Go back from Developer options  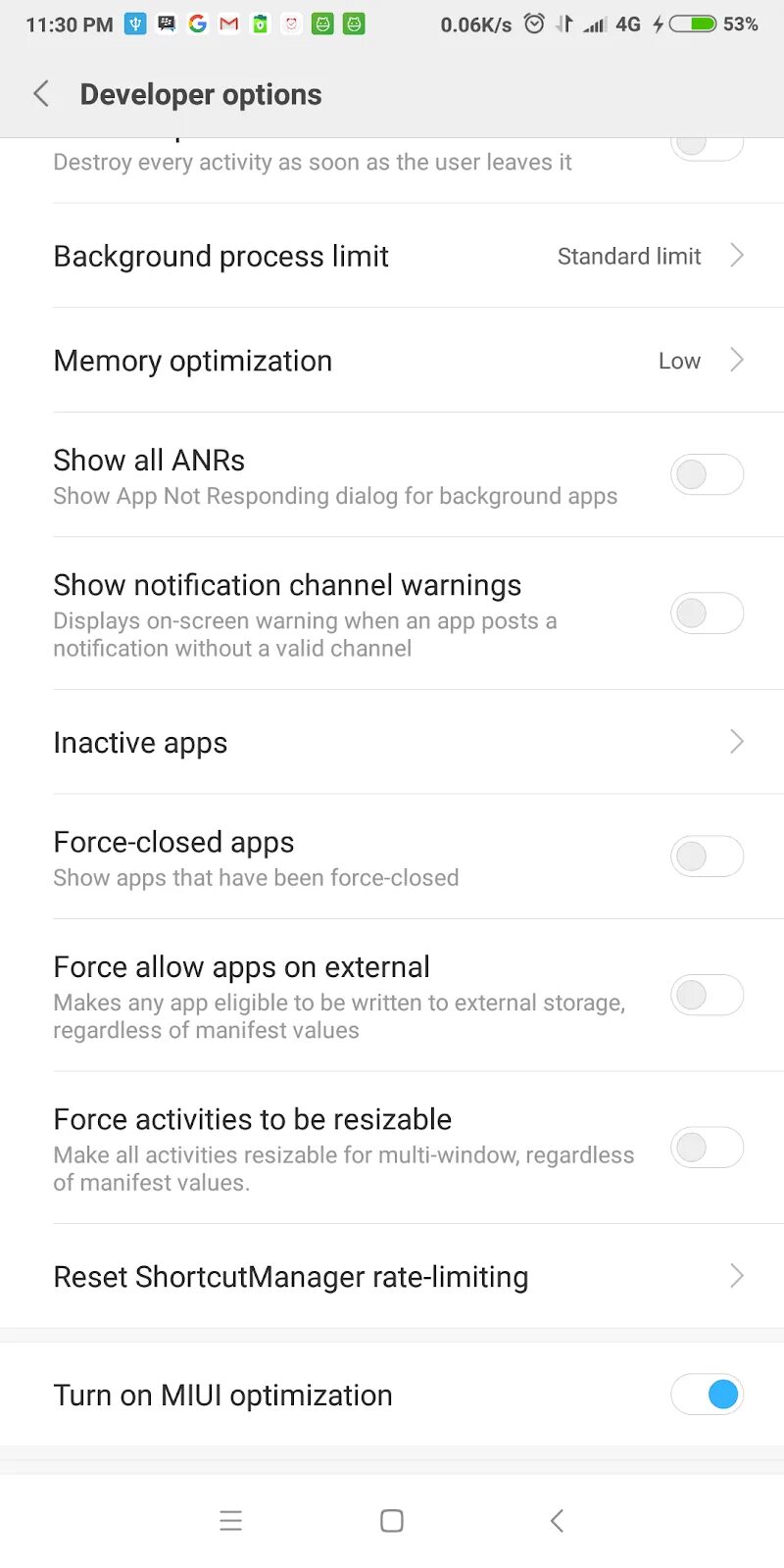point(41,94)
